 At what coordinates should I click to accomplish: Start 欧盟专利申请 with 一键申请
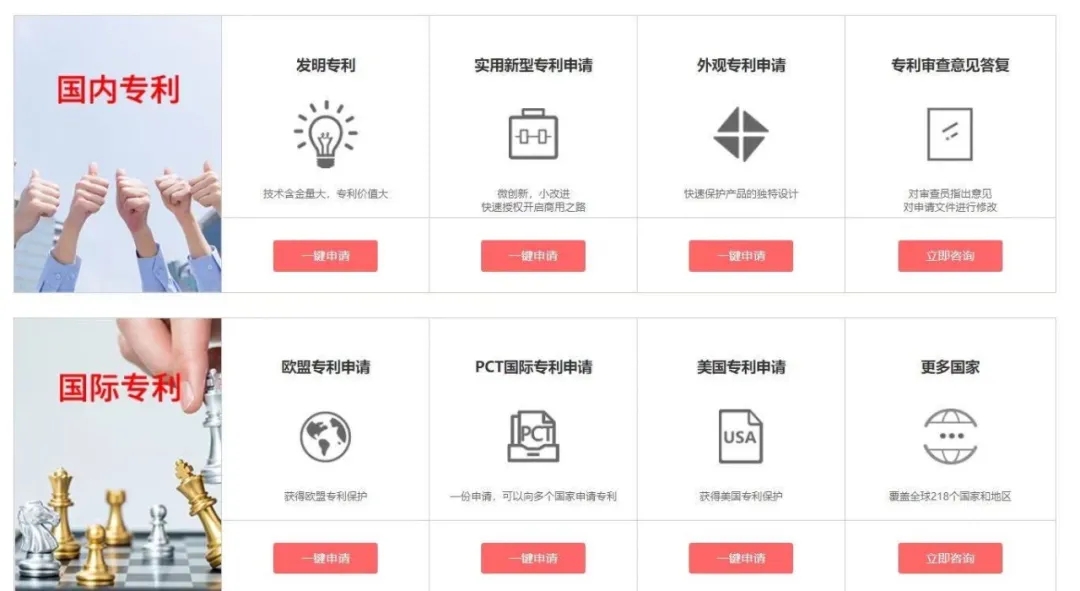325,558
